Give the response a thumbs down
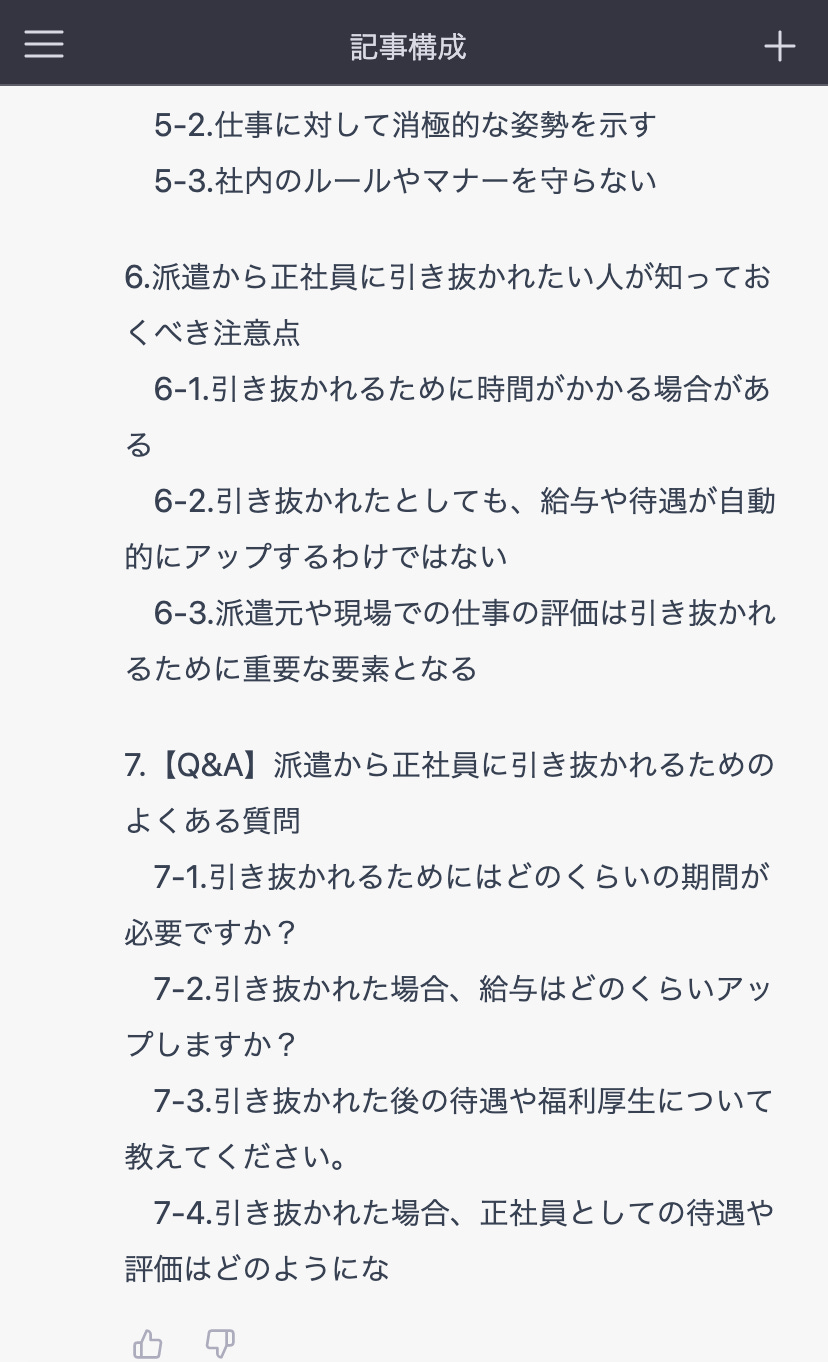 (x=220, y=1343)
